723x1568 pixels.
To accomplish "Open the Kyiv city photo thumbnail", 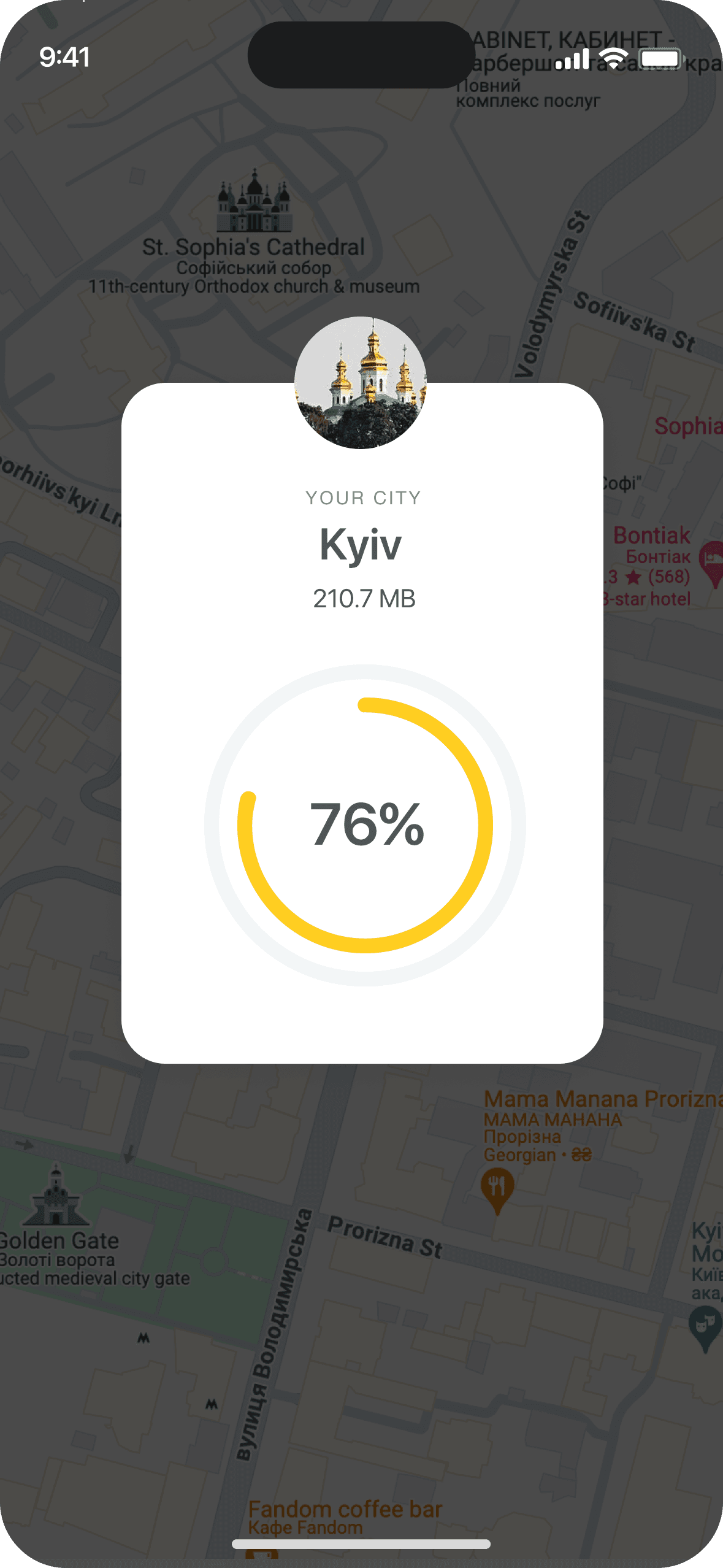I will point(361,382).
